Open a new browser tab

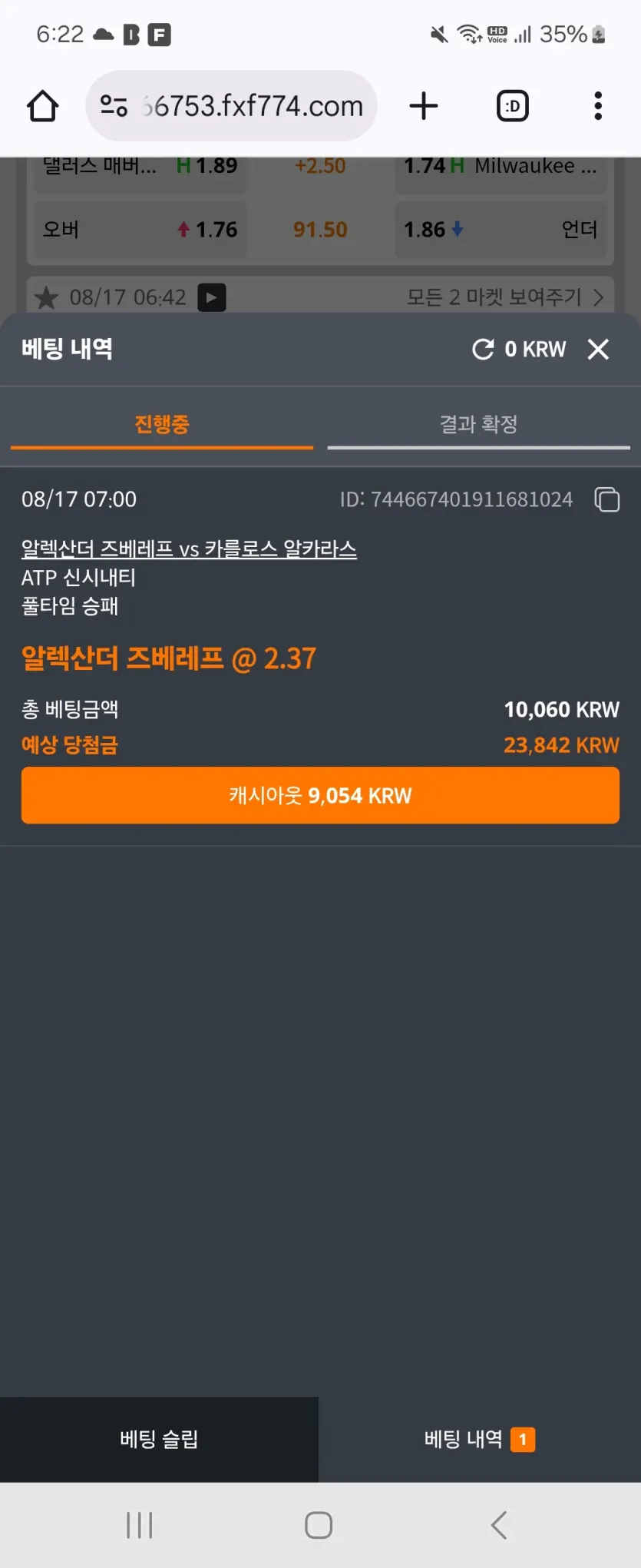[424, 106]
